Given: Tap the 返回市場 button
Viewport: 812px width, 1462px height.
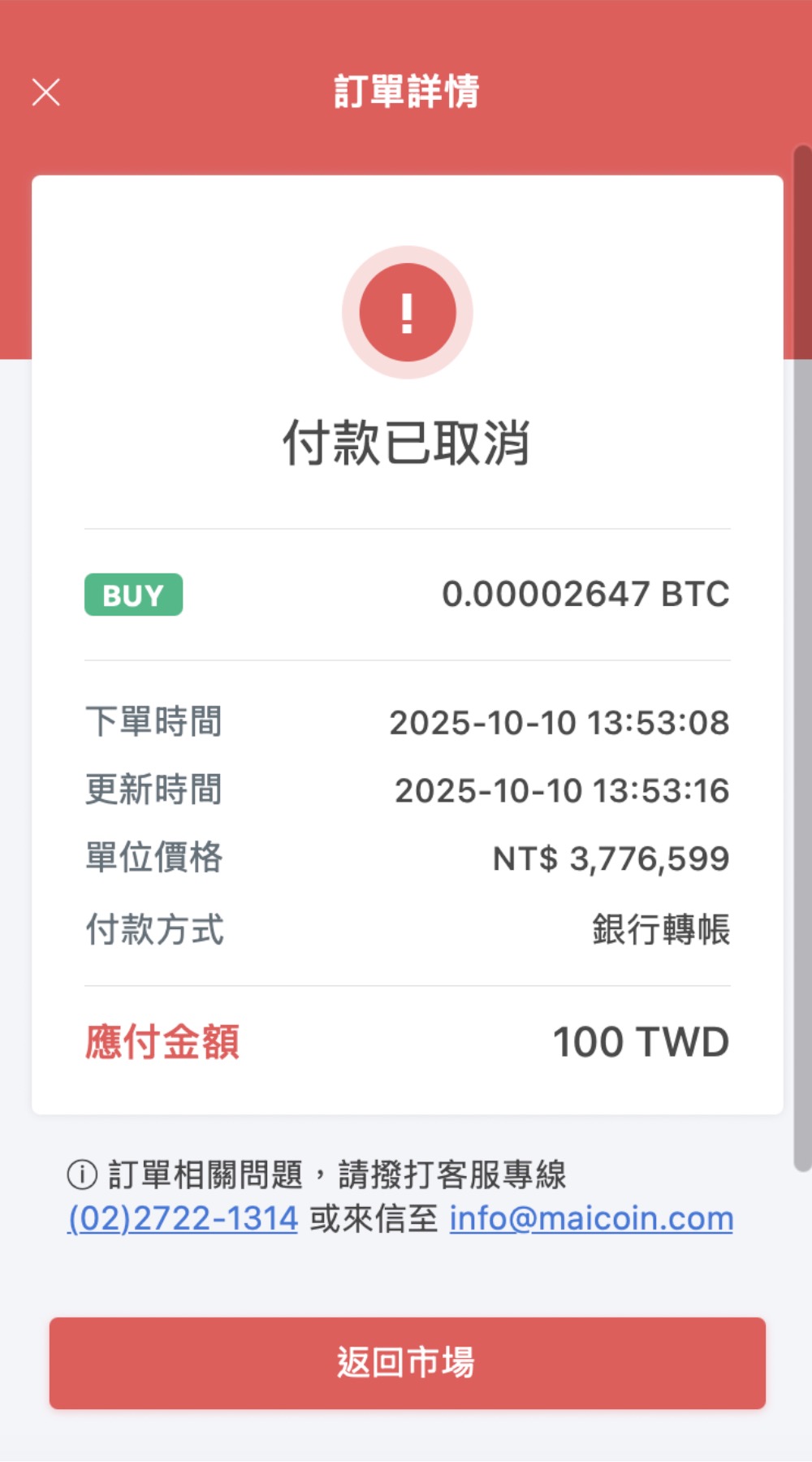Looking at the screenshot, I should click(407, 1363).
